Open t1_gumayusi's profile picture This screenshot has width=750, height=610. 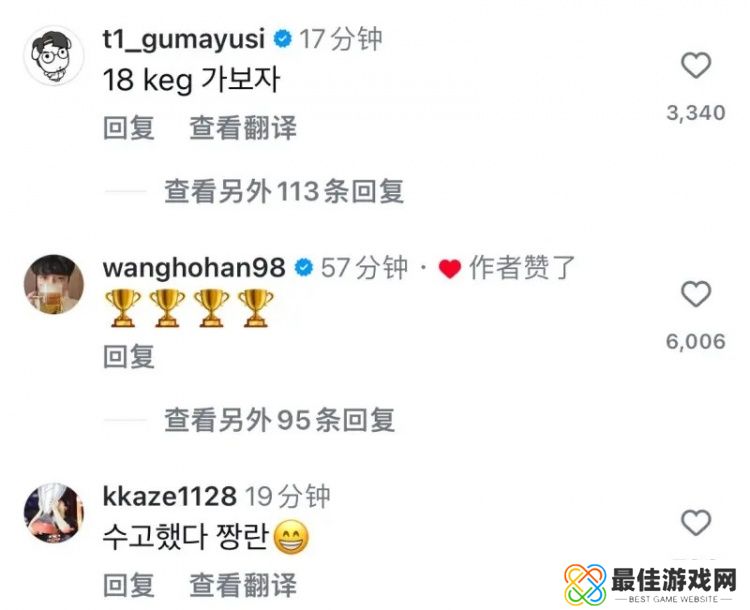pos(52,58)
